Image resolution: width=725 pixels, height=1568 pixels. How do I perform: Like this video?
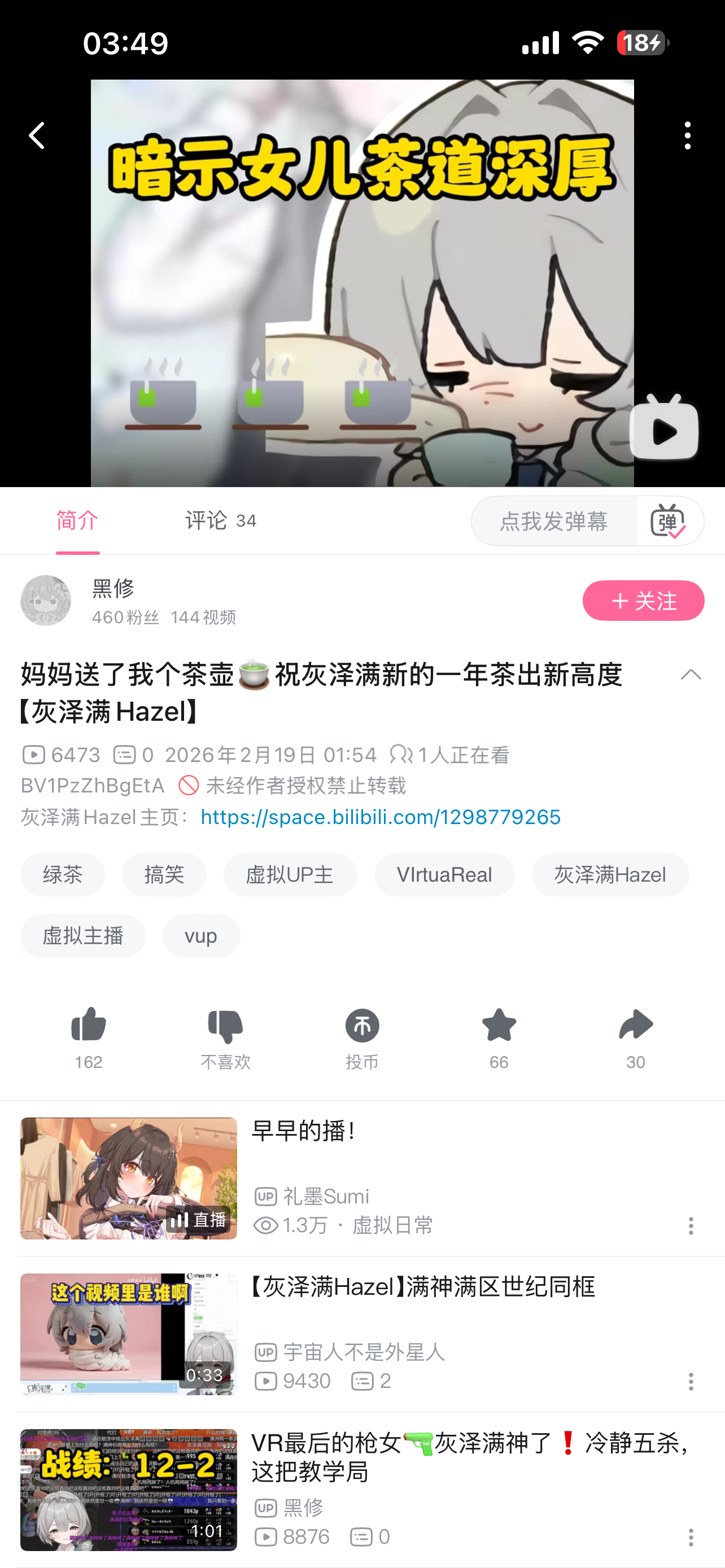click(x=89, y=1037)
